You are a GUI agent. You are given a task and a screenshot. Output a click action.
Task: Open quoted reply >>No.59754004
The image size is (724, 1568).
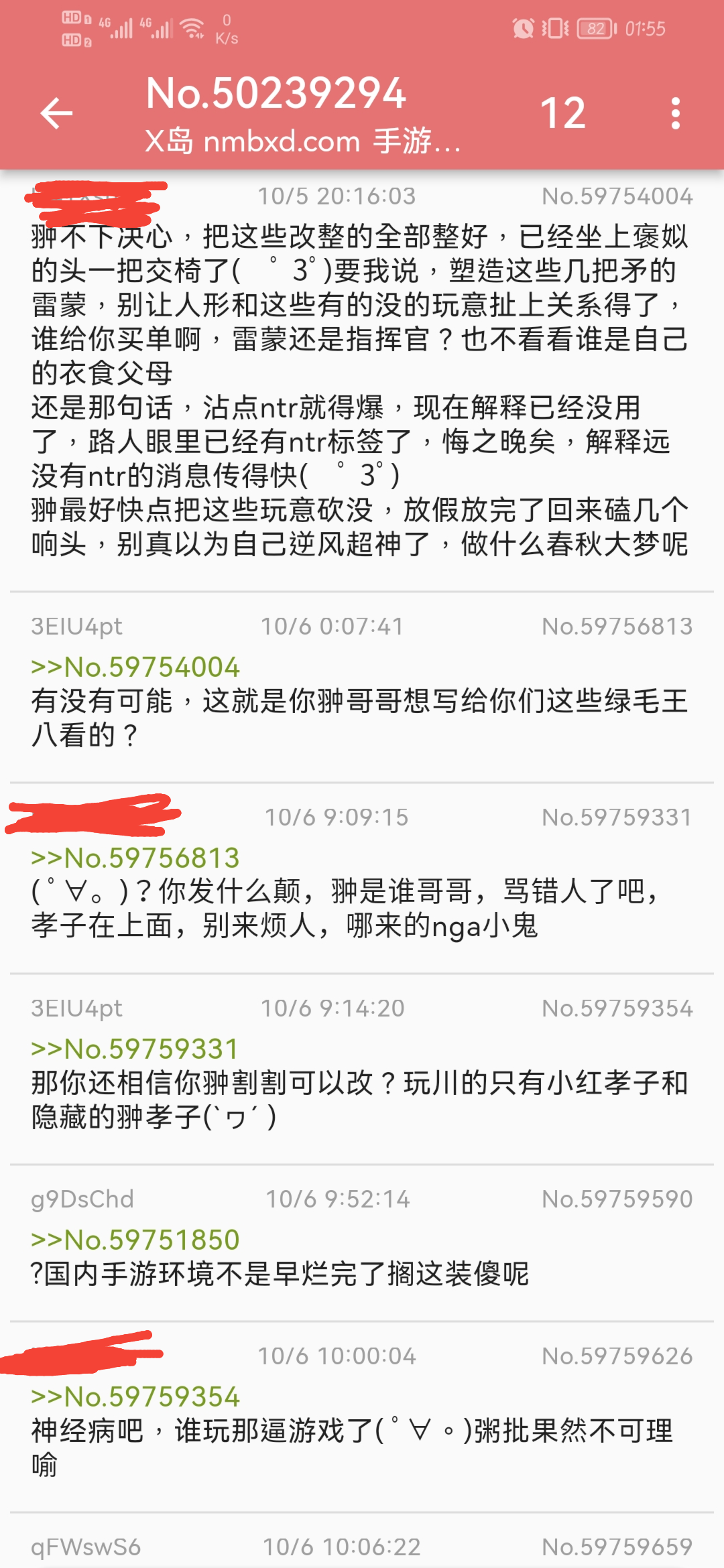coord(135,667)
